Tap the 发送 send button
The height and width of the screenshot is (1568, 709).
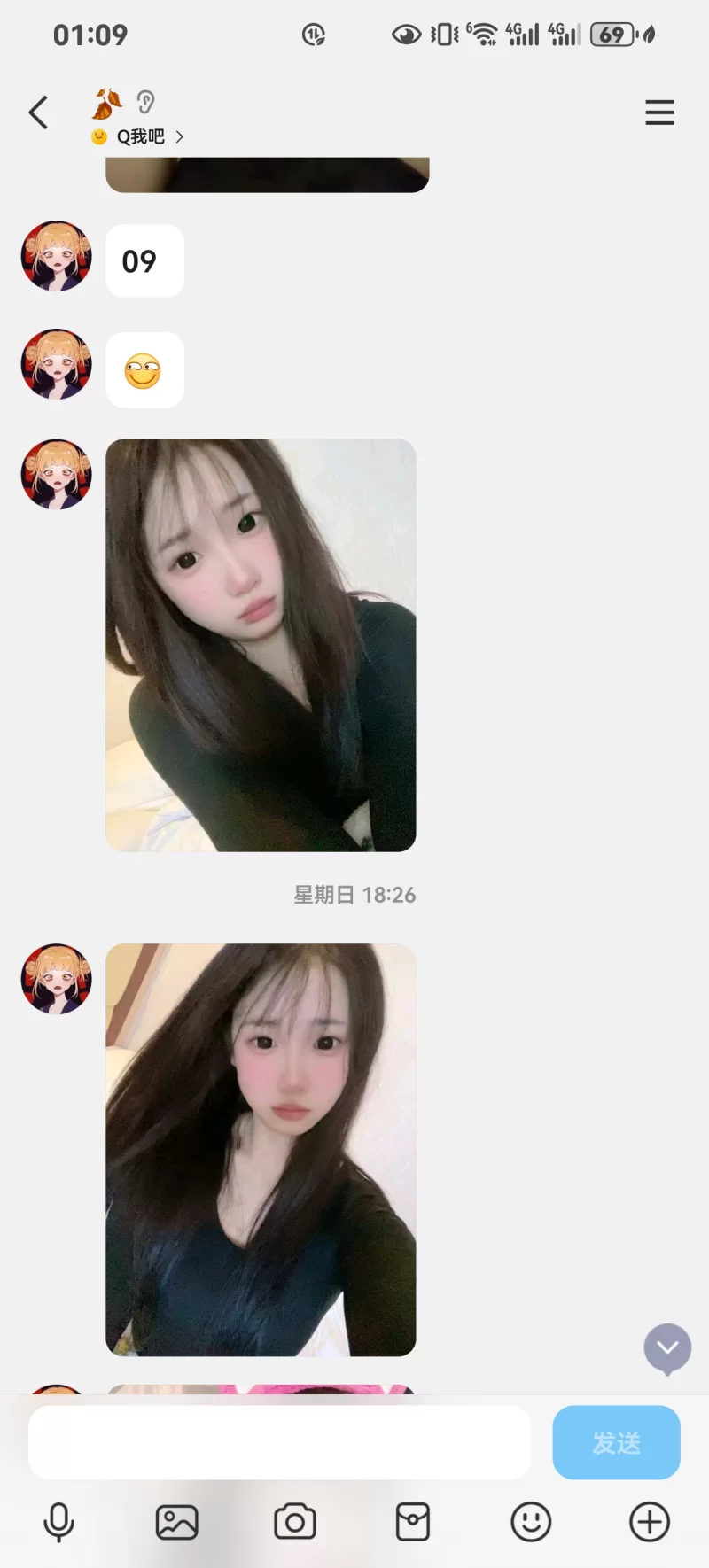(x=616, y=1442)
